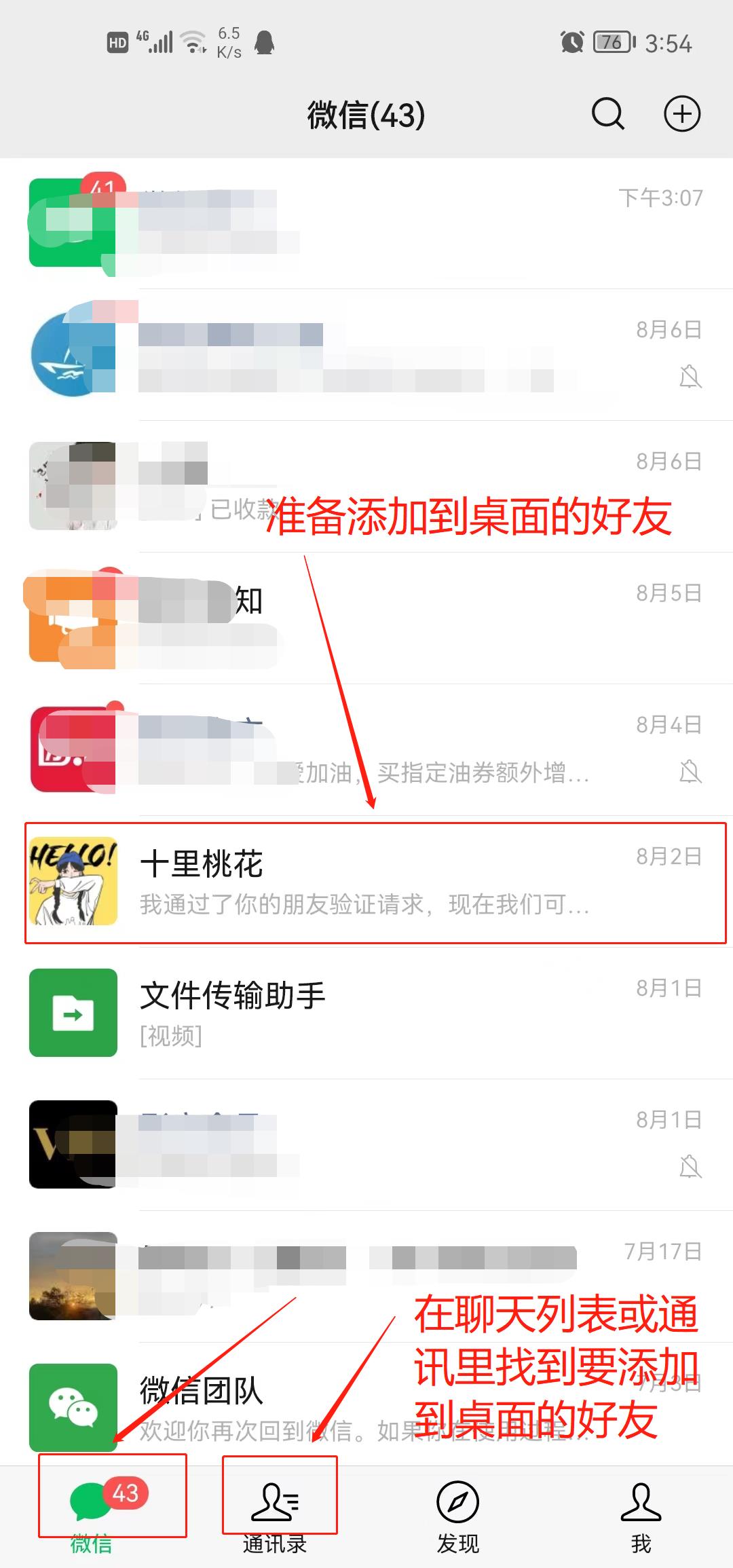
Task: Open the search magnifier icon
Action: click(607, 113)
